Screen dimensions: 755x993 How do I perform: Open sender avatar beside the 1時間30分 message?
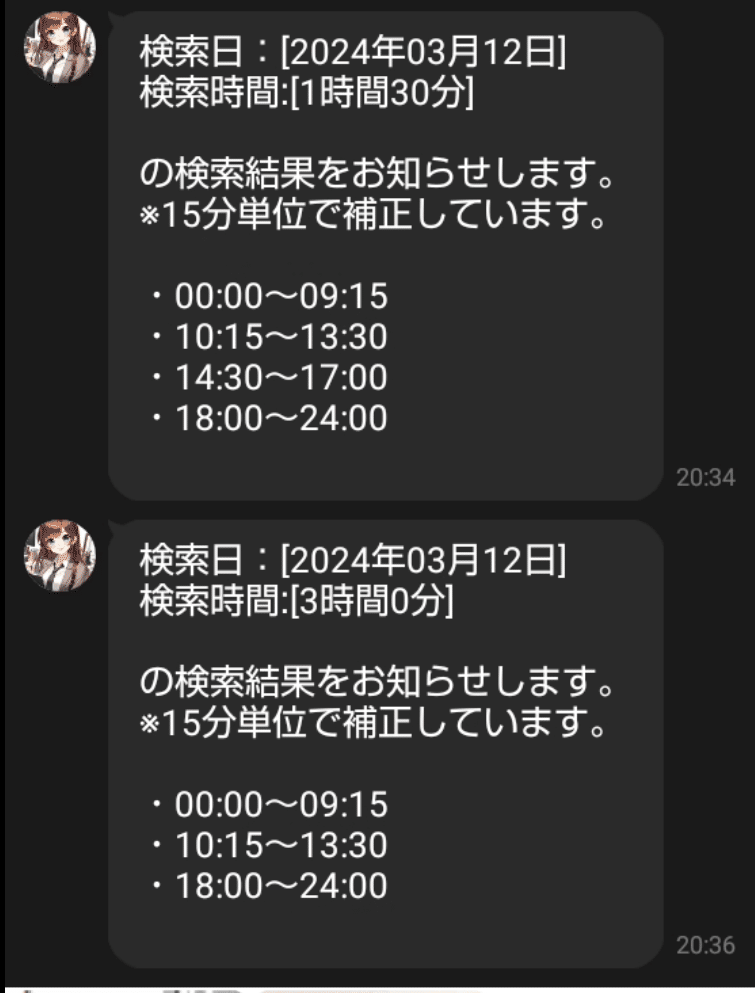pos(60,48)
